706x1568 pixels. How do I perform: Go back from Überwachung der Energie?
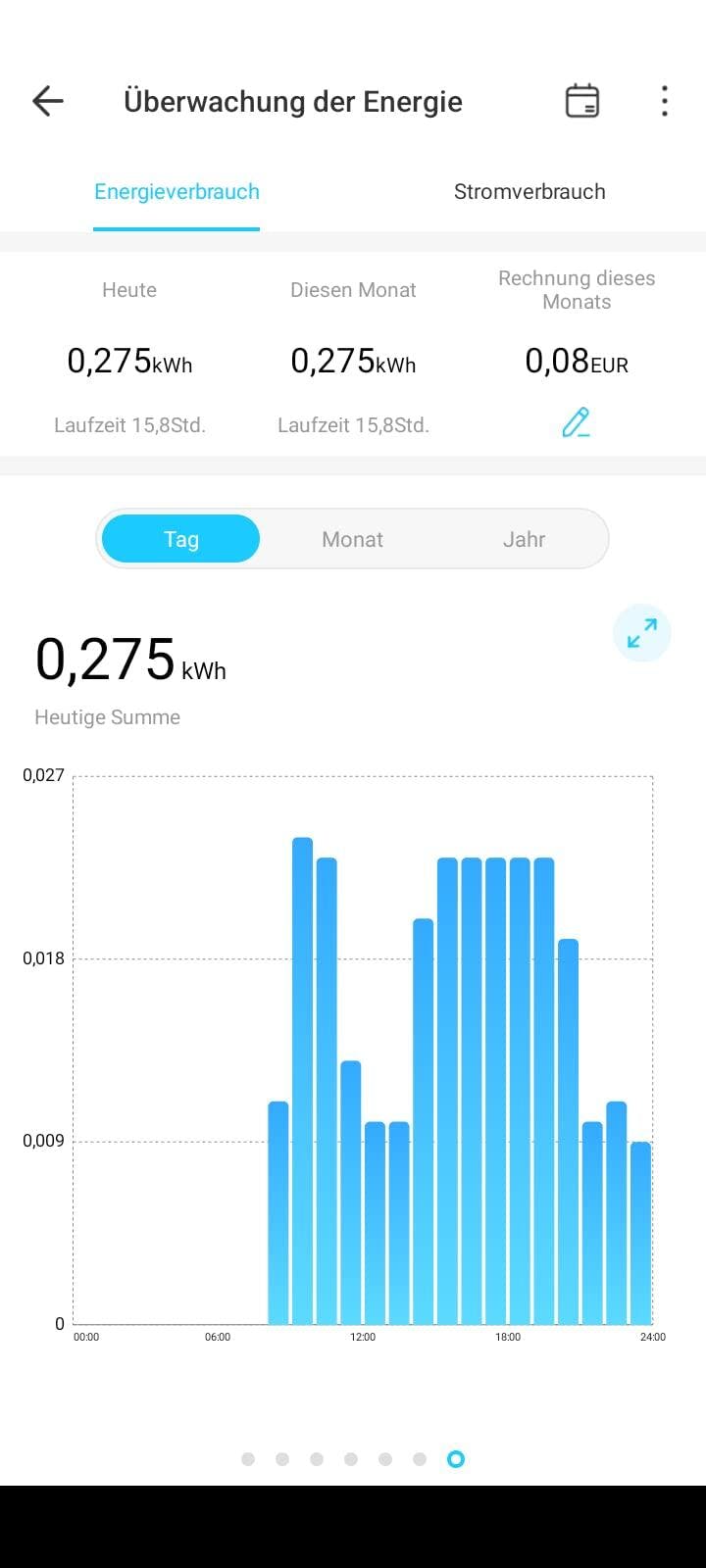(x=47, y=101)
